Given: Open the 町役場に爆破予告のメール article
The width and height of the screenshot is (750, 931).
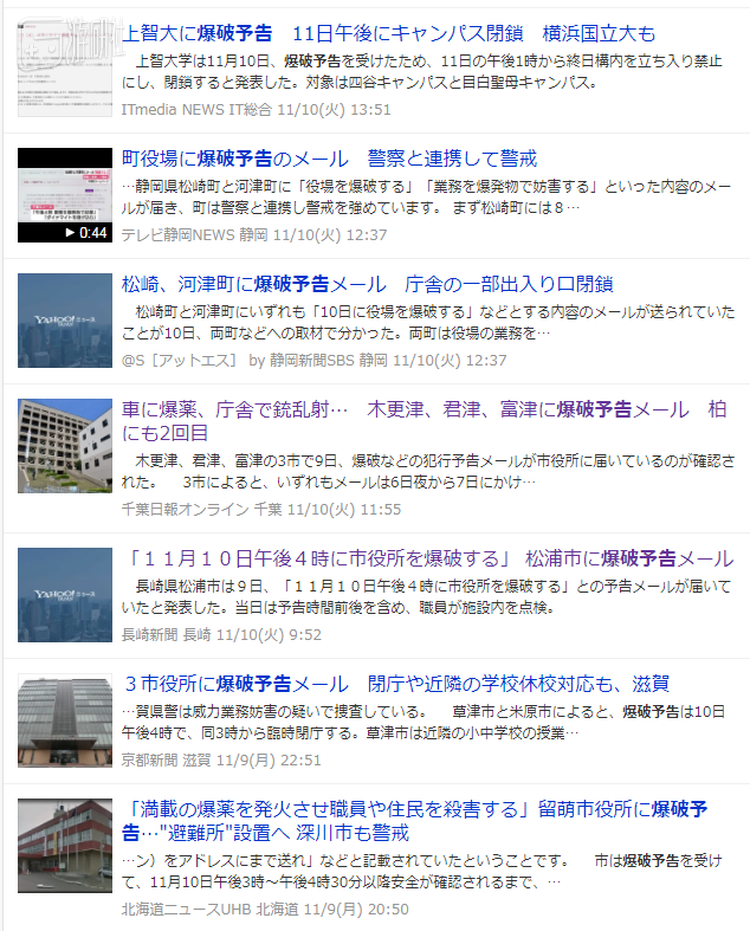Looking at the screenshot, I should (329, 158).
